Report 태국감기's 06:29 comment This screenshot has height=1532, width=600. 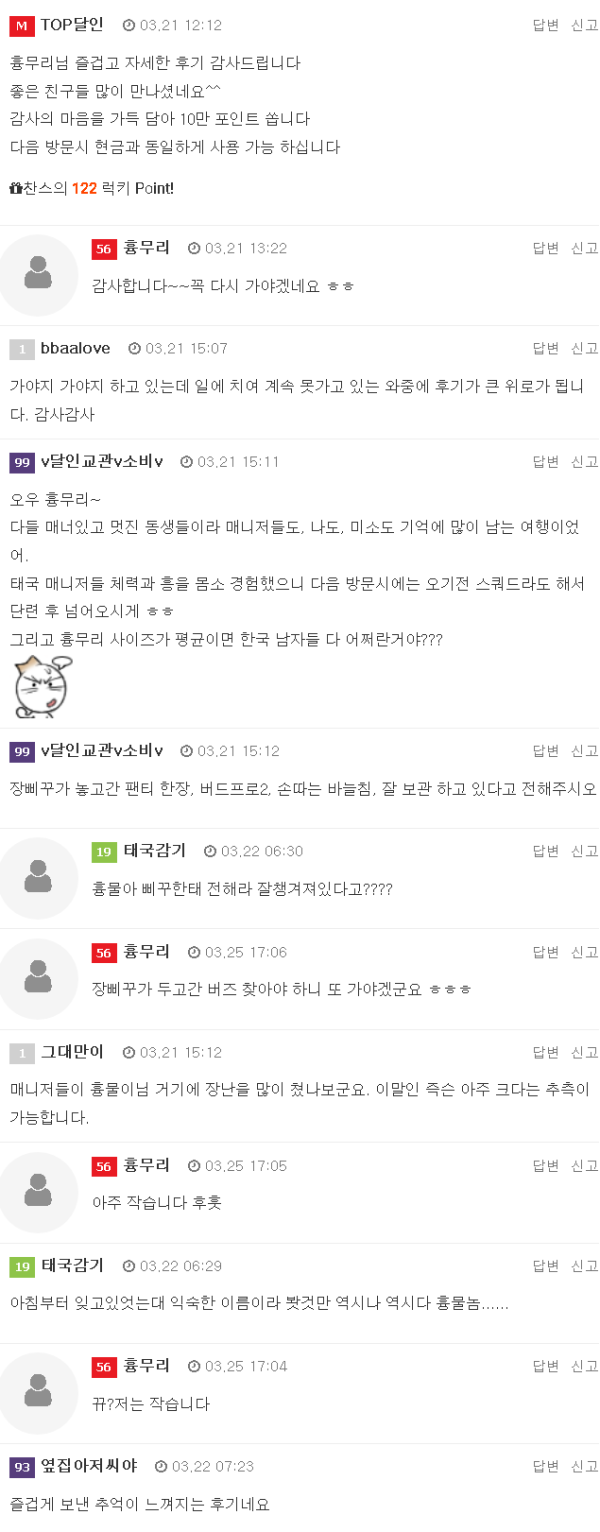(584, 1266)
